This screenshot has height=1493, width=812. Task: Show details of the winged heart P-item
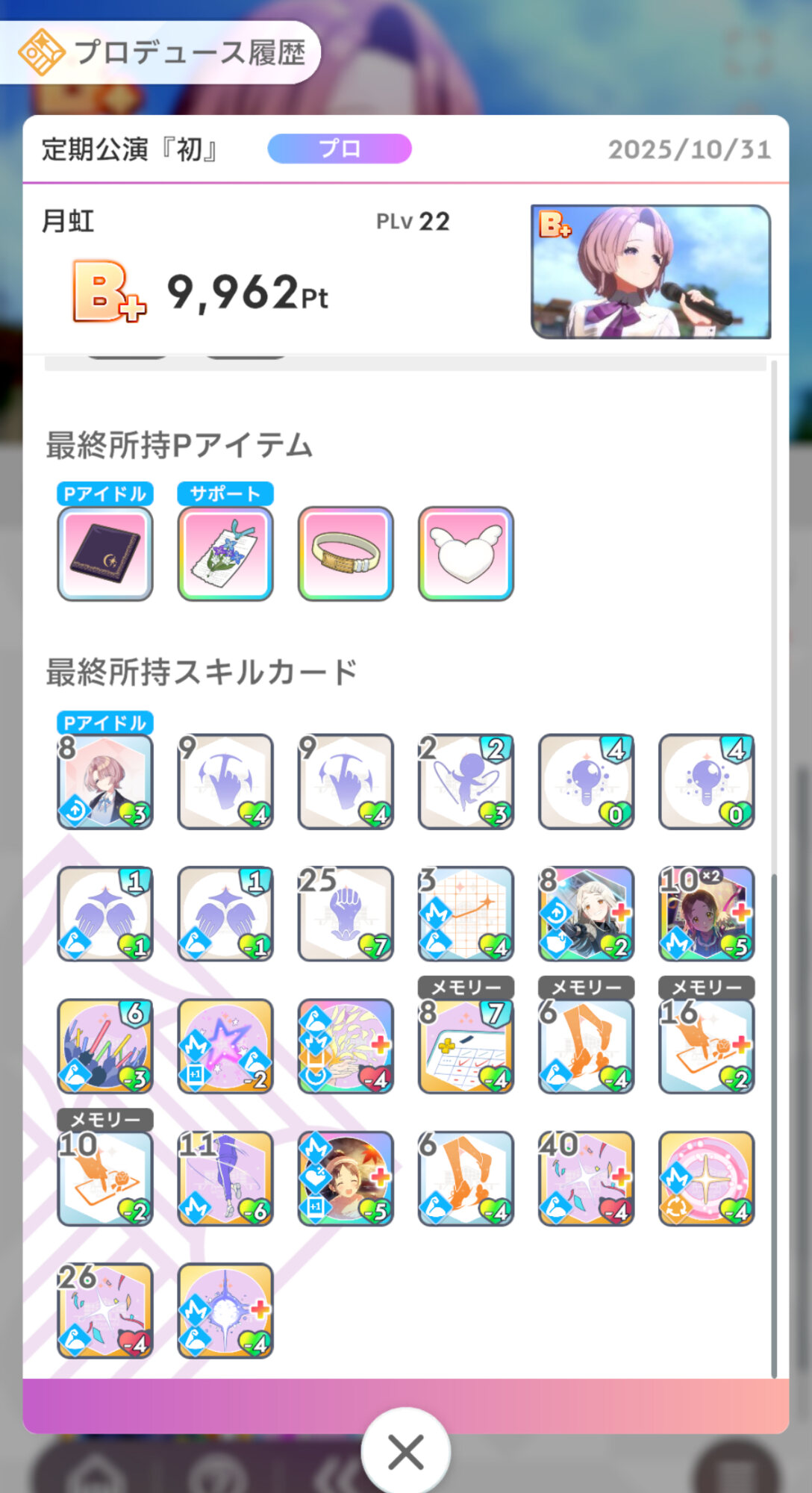[466, 554]
